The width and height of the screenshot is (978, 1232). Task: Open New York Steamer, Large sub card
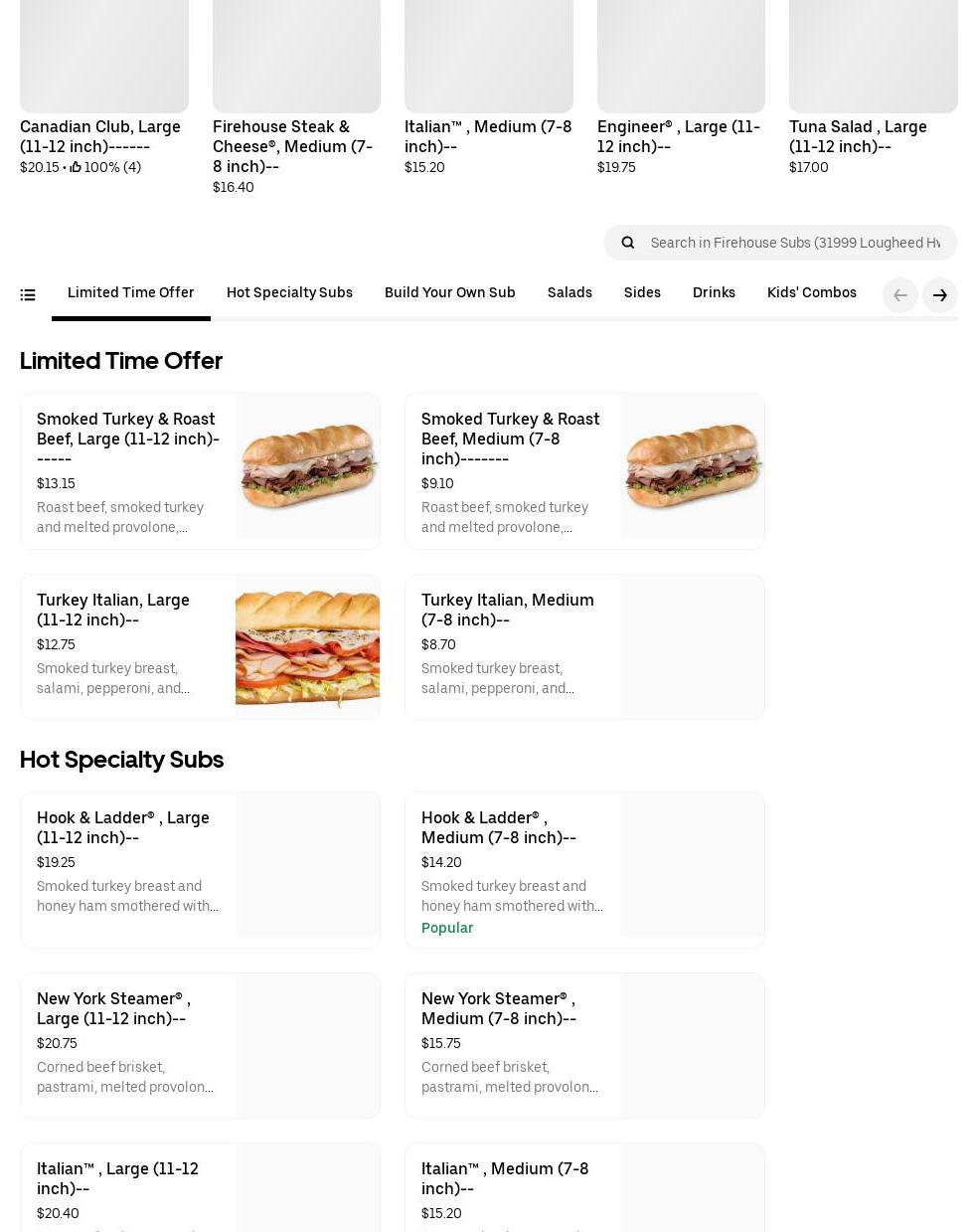pos(200,1044)
